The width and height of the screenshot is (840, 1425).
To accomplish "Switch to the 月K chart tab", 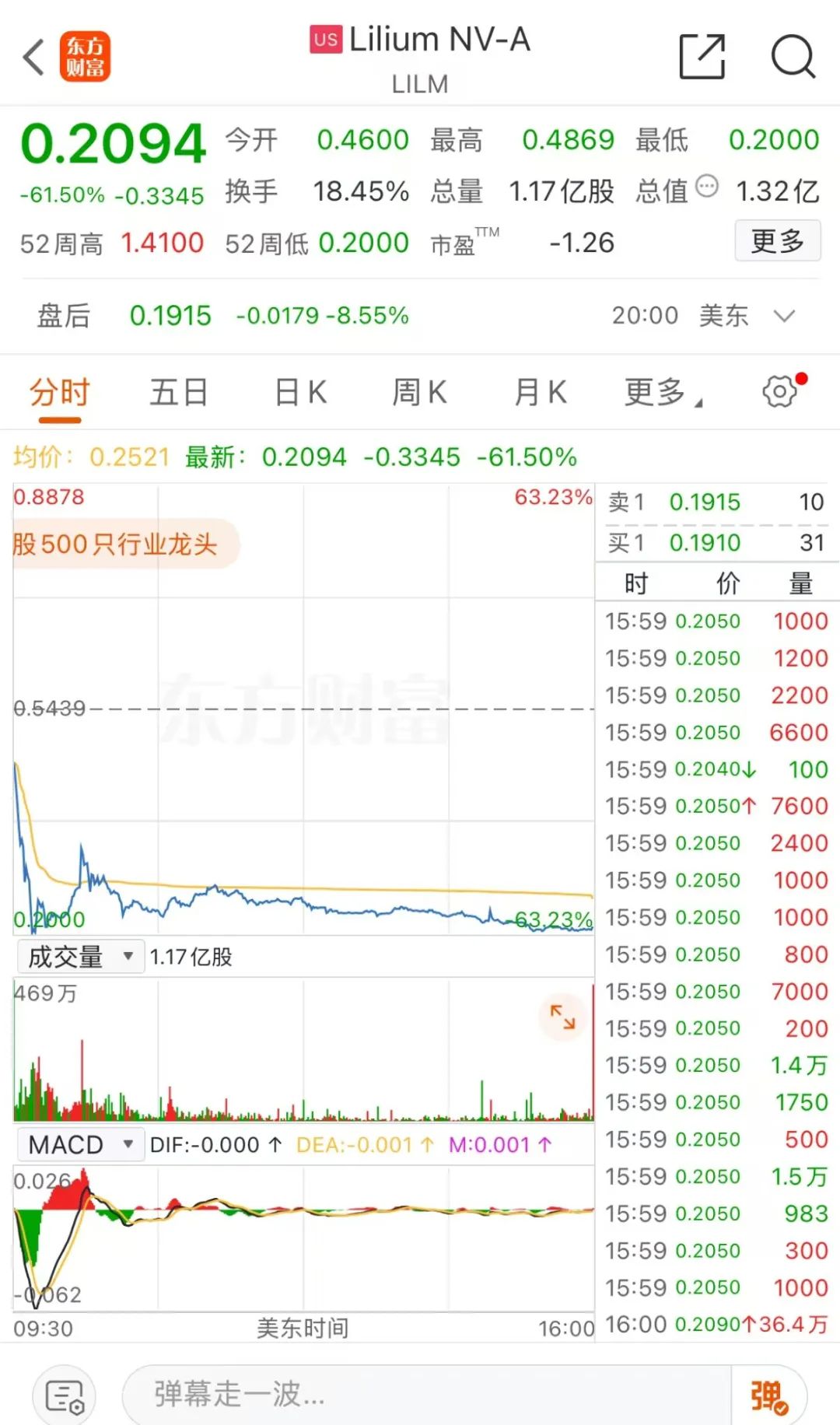I will [x=541, y=392].
